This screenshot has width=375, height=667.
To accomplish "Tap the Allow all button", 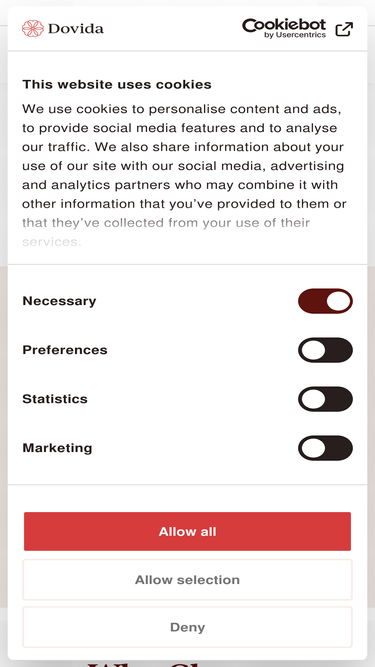I will point(188,531).
